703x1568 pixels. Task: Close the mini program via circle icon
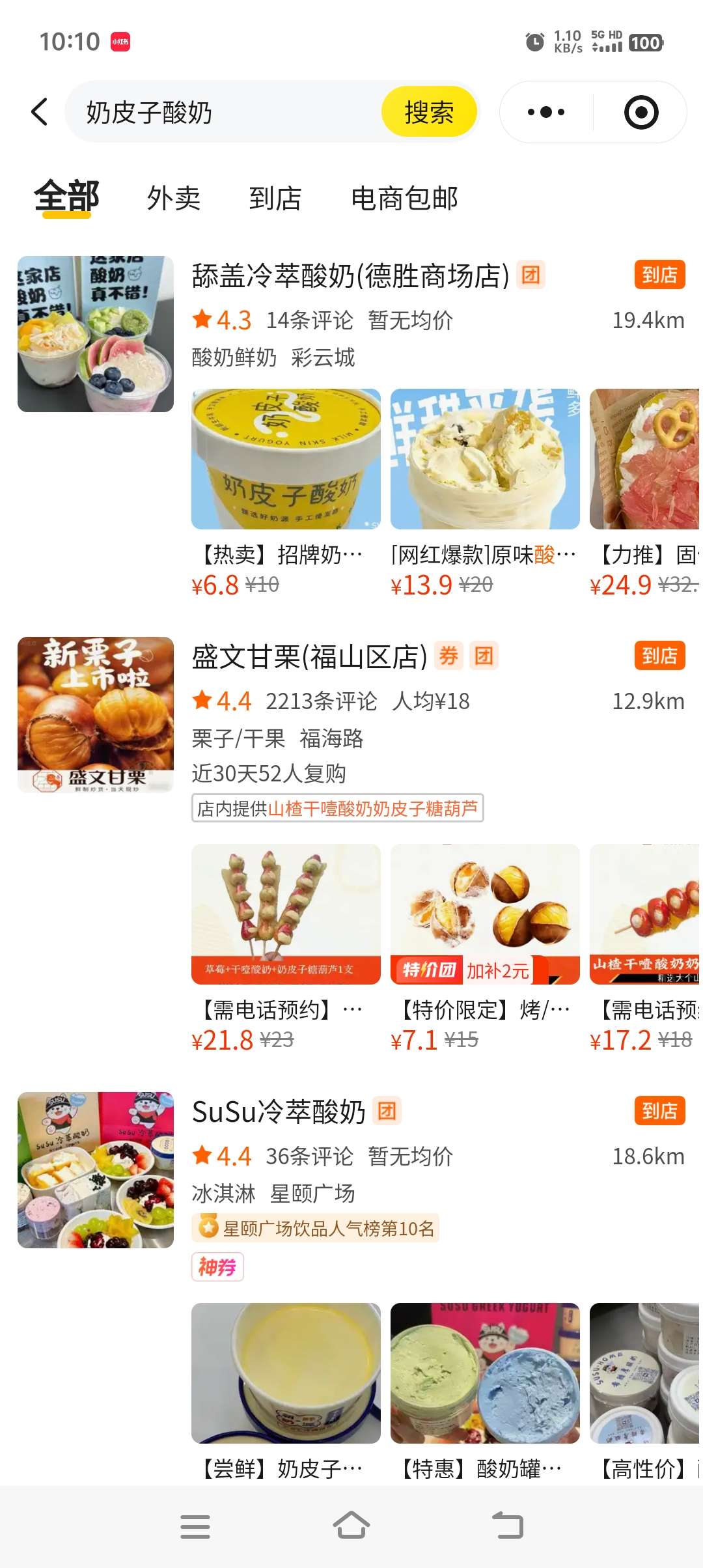(641, 112)
